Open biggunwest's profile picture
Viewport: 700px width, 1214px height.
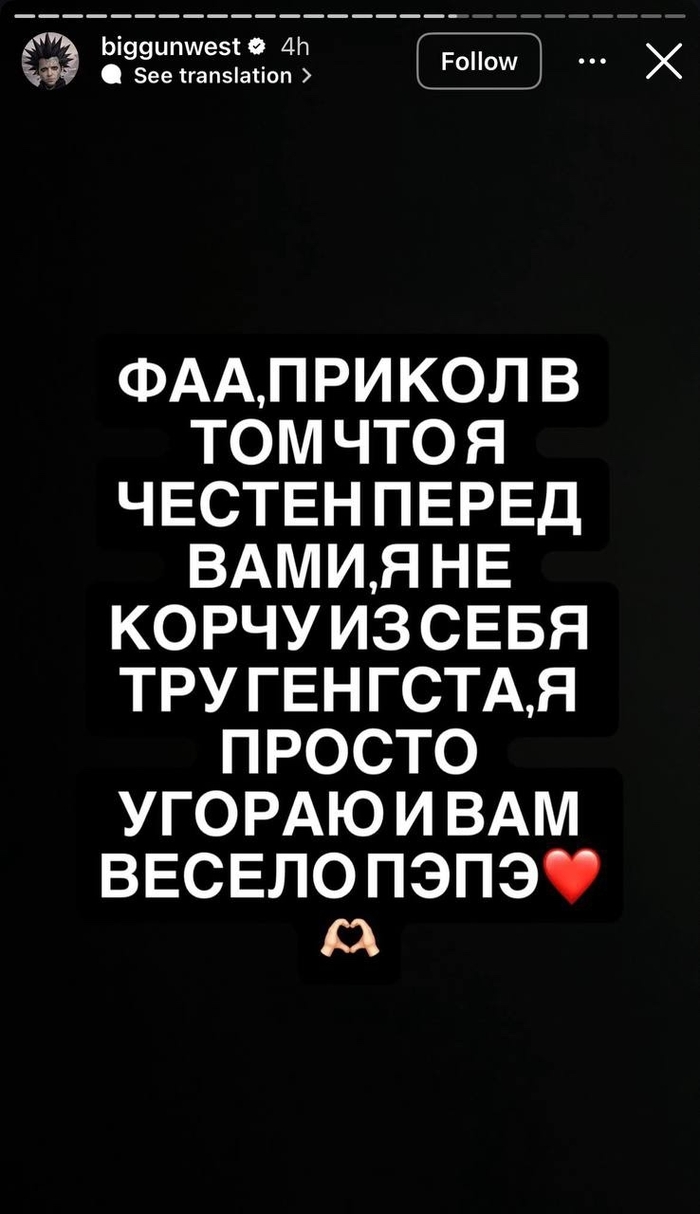pyautogui.click(x=50, y=60)
